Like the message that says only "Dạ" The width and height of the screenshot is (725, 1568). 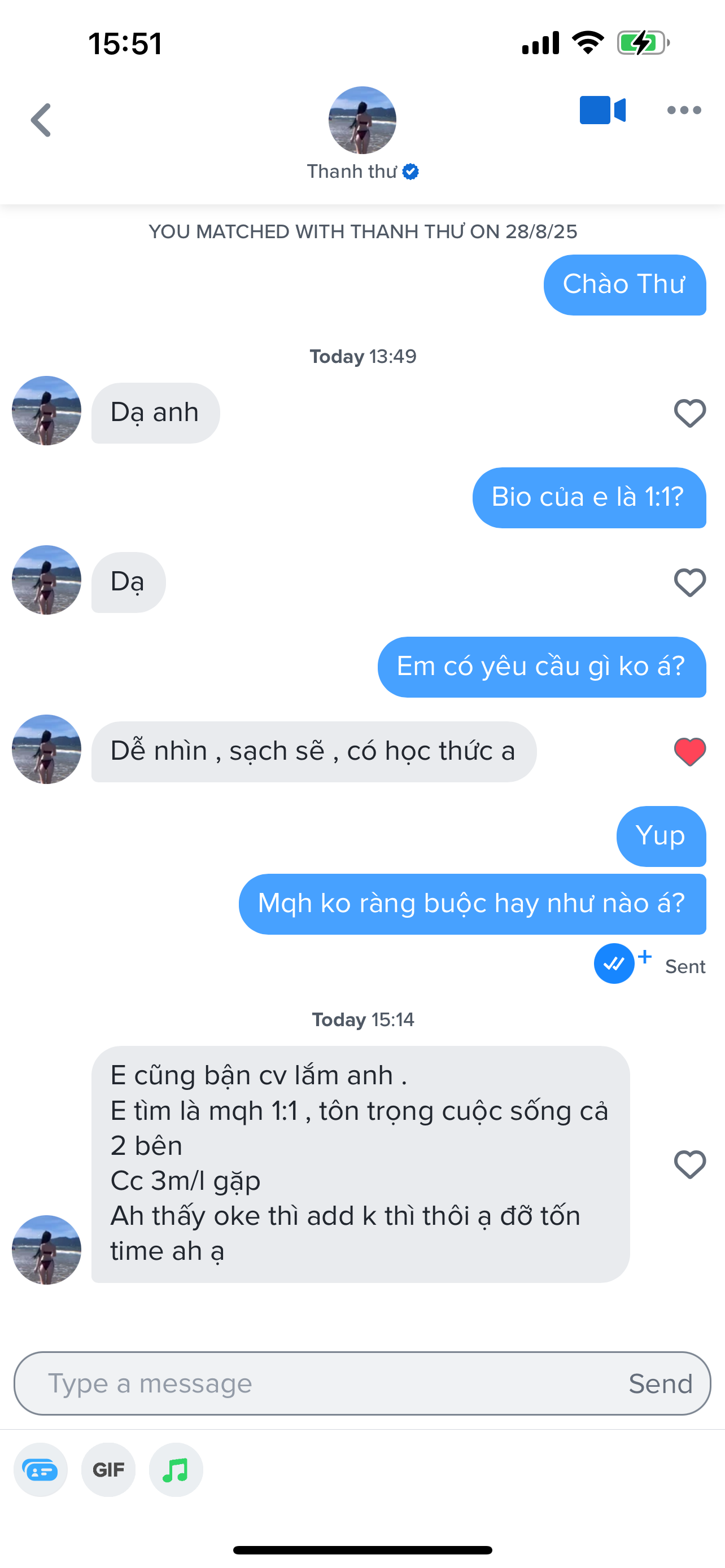(689, 582)
